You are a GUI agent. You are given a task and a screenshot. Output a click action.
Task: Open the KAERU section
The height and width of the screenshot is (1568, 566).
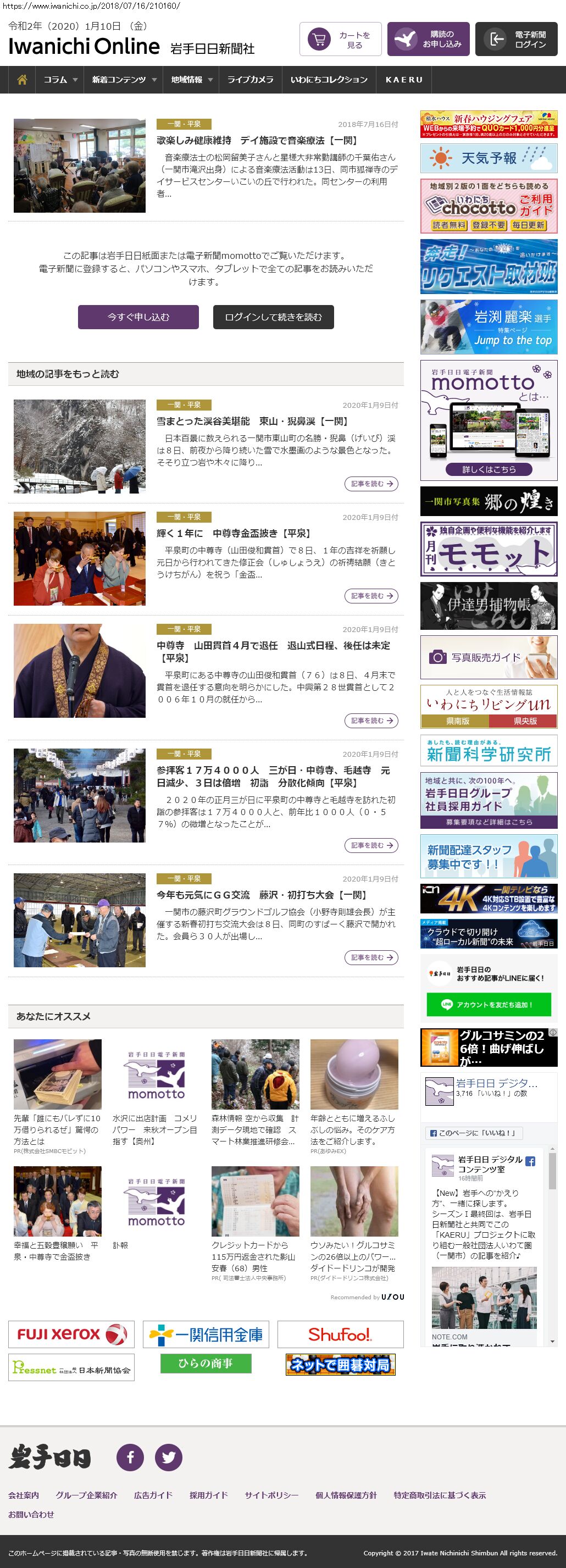tap(403, 80)
